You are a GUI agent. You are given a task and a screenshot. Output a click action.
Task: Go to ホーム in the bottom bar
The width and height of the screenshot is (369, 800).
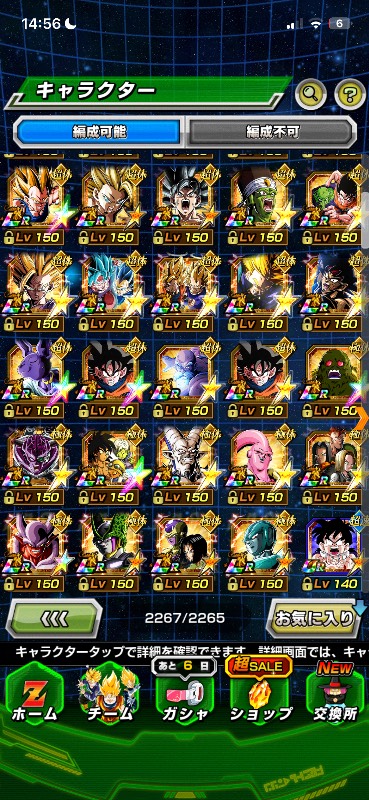(34, 698)
